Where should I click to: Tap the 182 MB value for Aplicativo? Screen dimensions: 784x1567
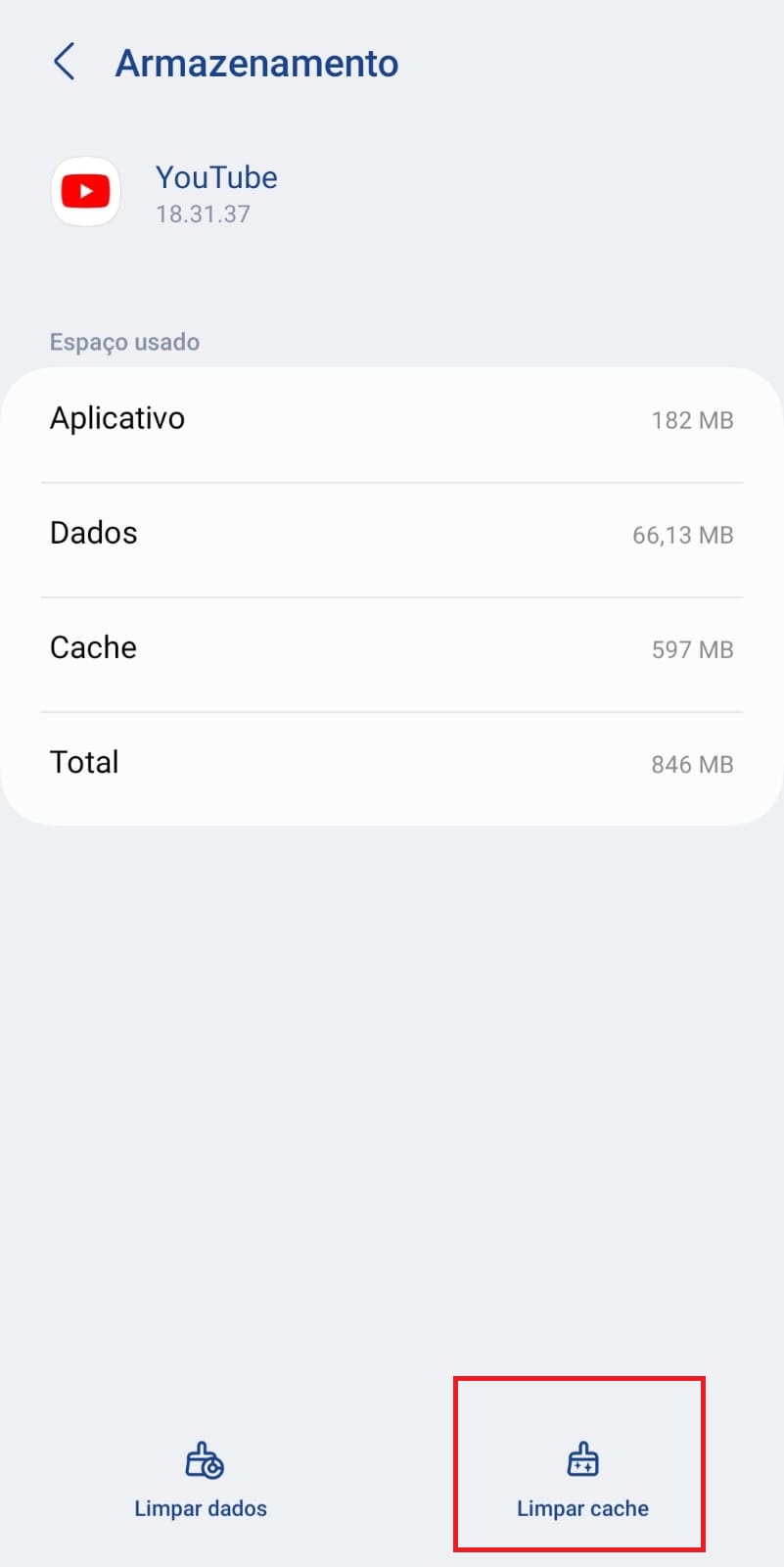tap(692, 419)
